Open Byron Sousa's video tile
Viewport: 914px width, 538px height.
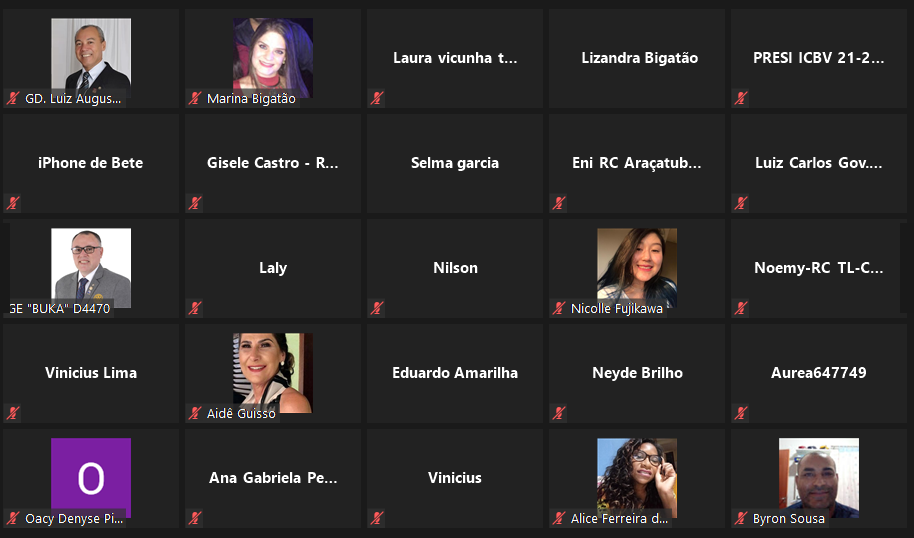coord(819,478)
